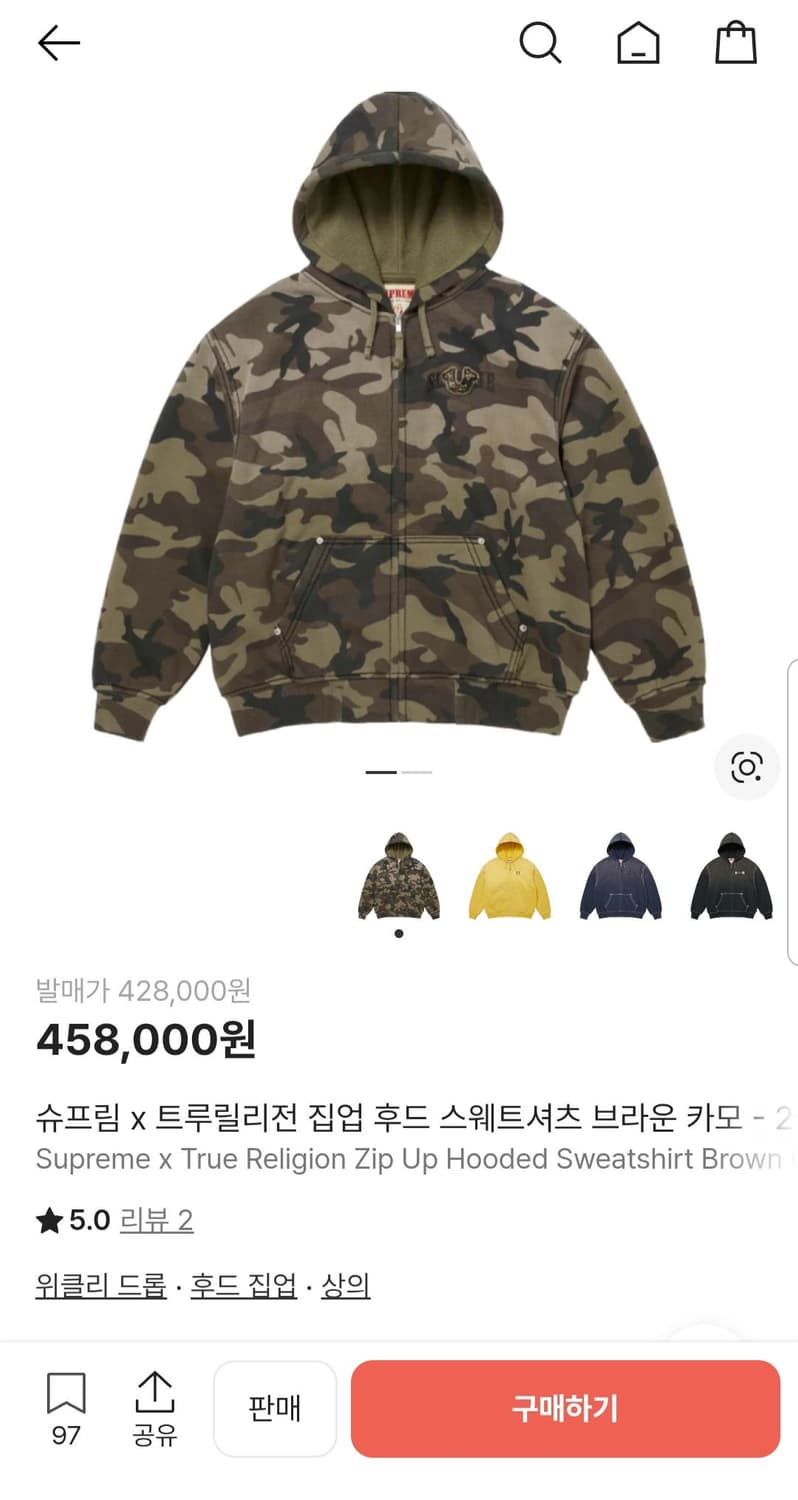
Task: Select the black hoodie color thumbnail
Action: click(x=731, y=874)
